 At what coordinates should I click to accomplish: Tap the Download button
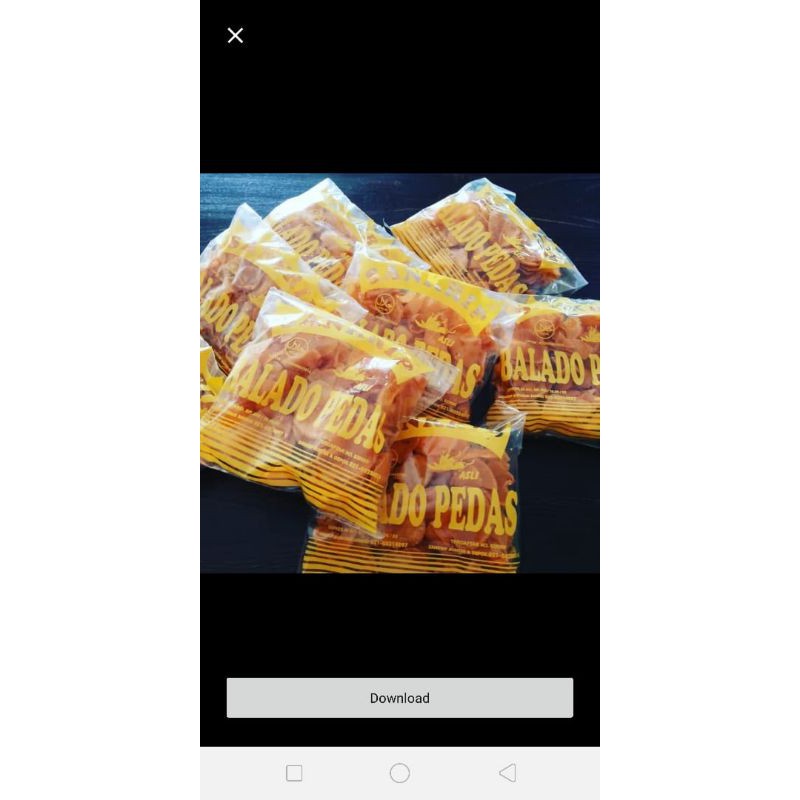coord(400,698)
